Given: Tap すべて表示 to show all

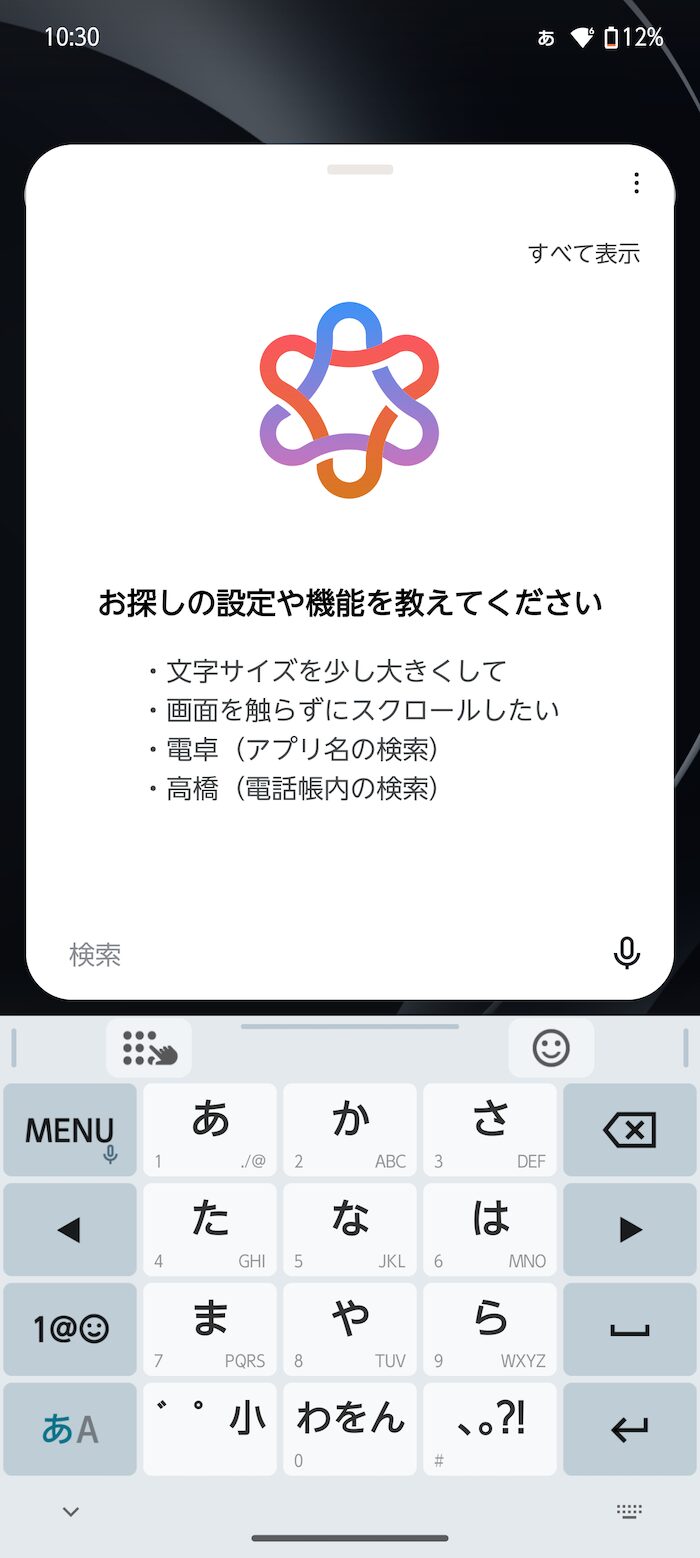Looking at the screenshot, I should 584,253.
